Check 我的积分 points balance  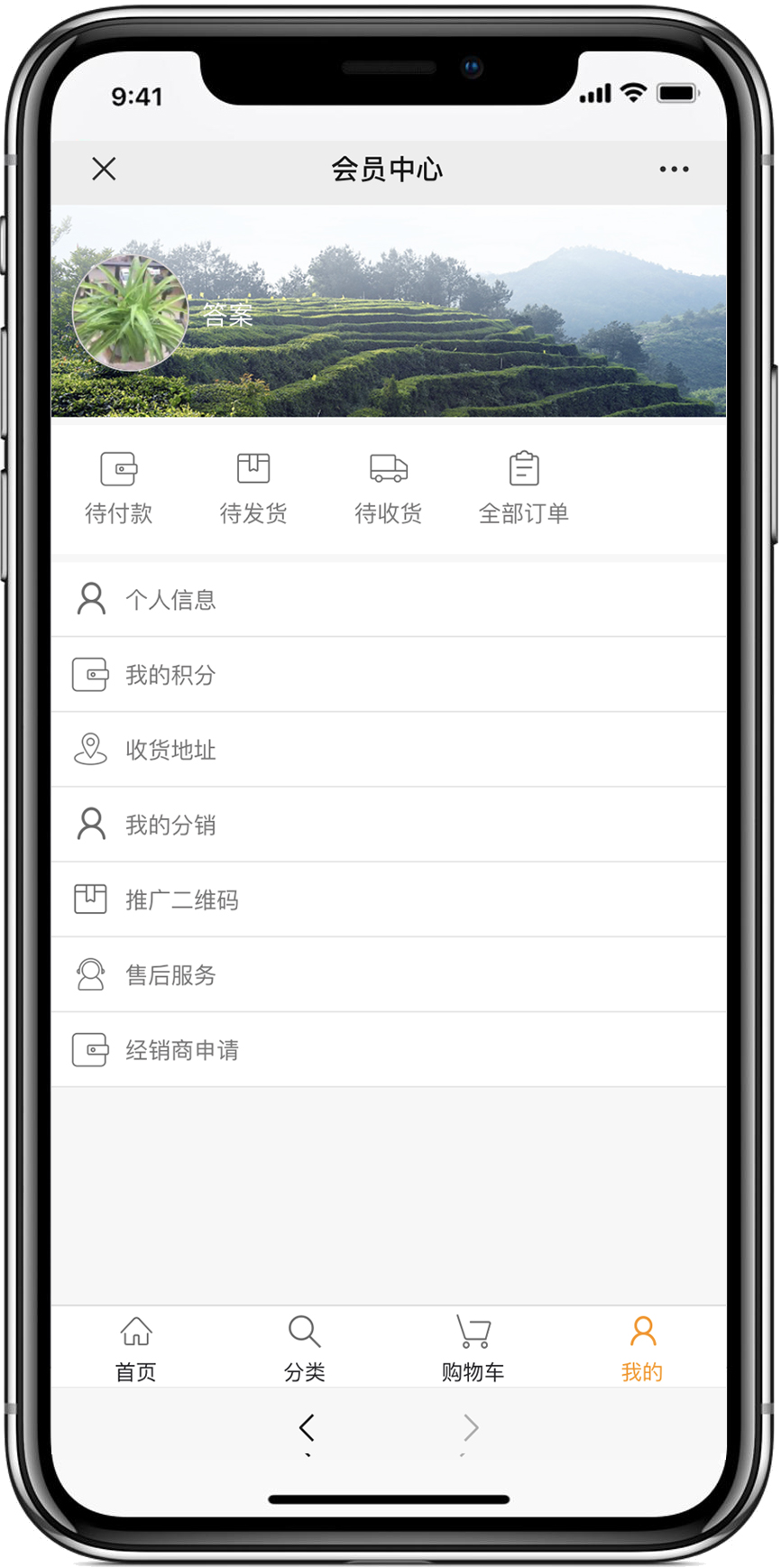[388, 674]
